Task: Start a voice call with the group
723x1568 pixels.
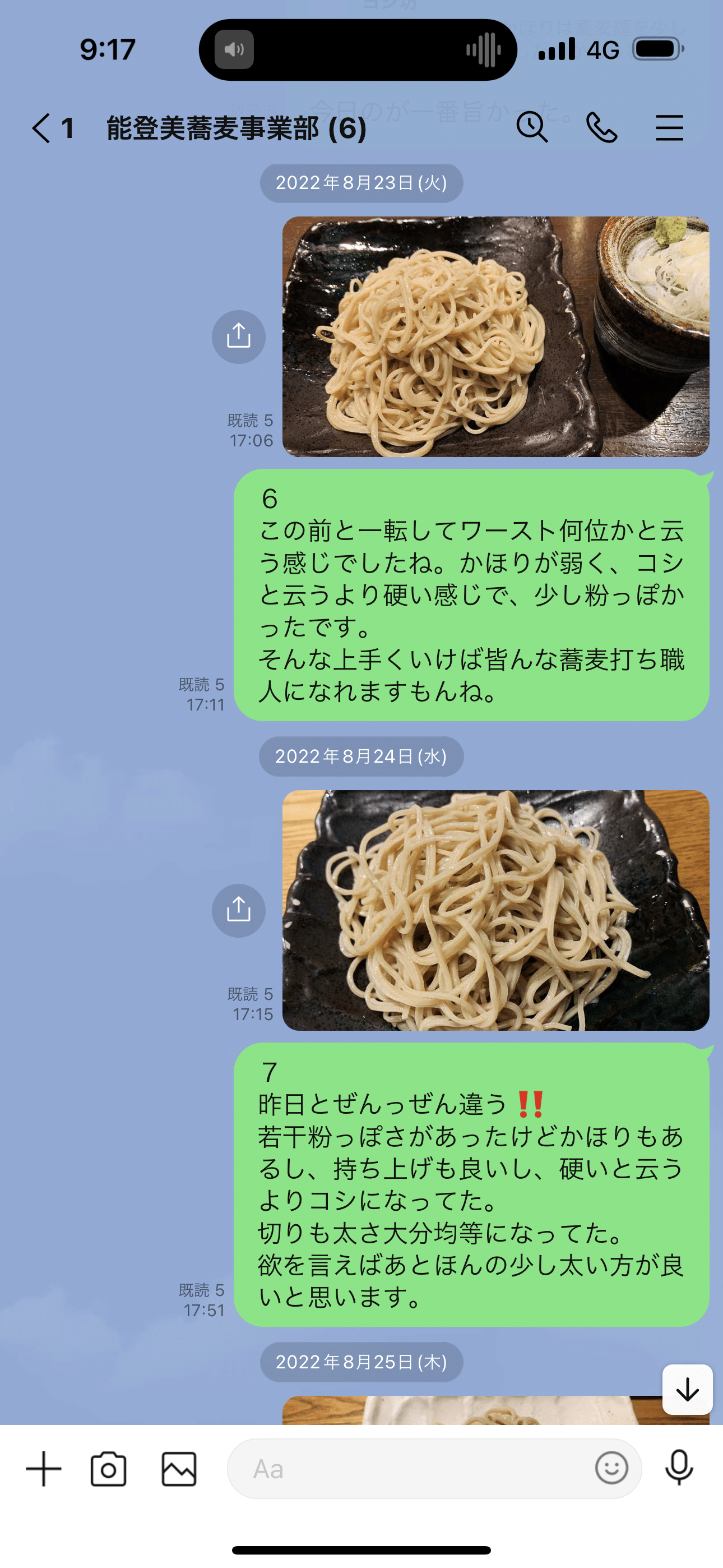Action: (601, 128)
